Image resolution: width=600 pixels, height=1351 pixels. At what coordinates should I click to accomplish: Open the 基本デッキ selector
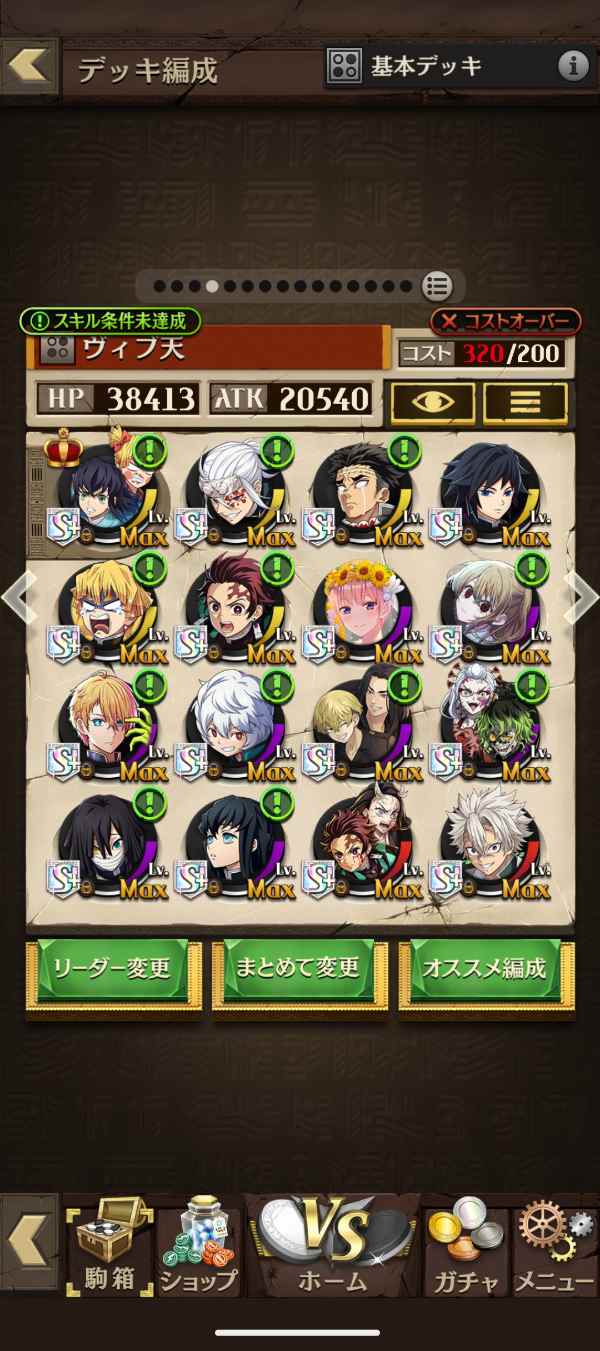[x=440, y=67]
